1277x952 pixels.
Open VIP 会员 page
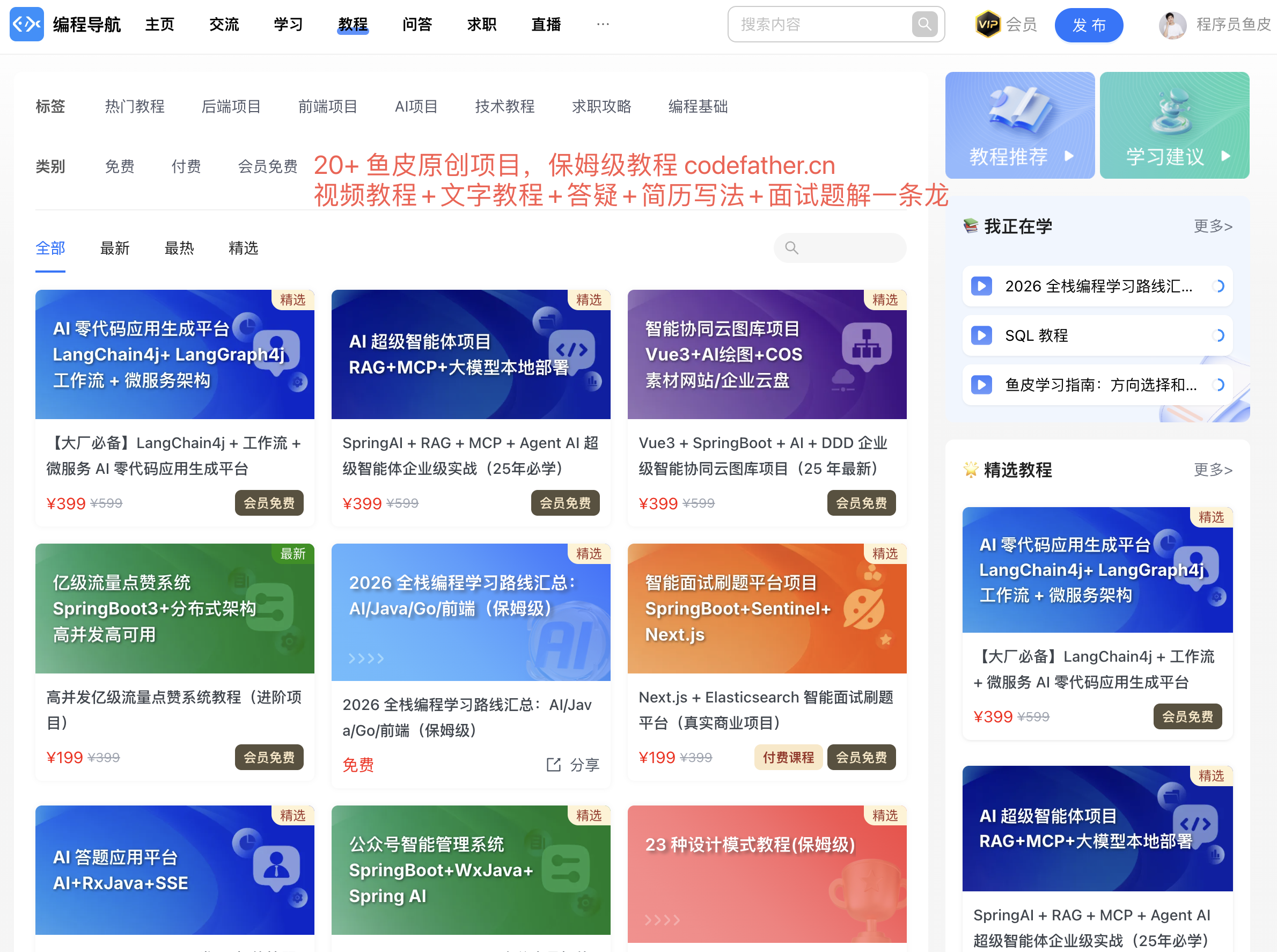click(x=1006, y=24)
